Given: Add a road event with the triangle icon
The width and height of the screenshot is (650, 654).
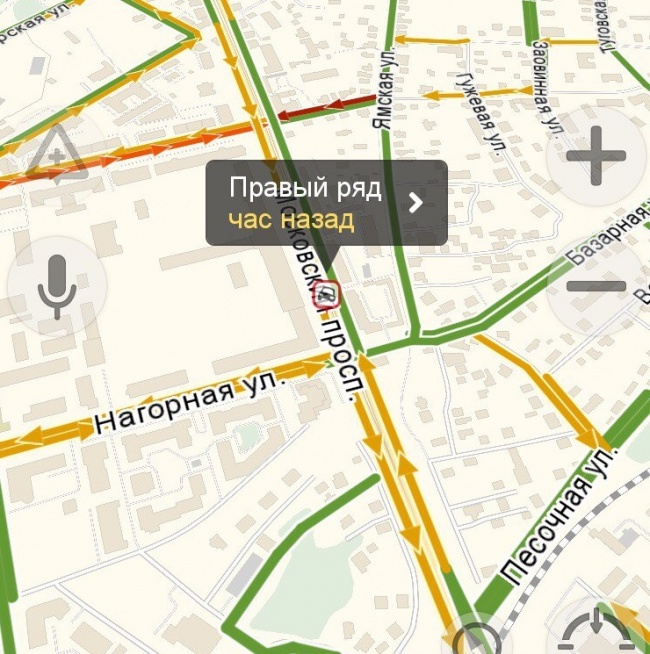Looking at the screenshot, I should (55, 156).
